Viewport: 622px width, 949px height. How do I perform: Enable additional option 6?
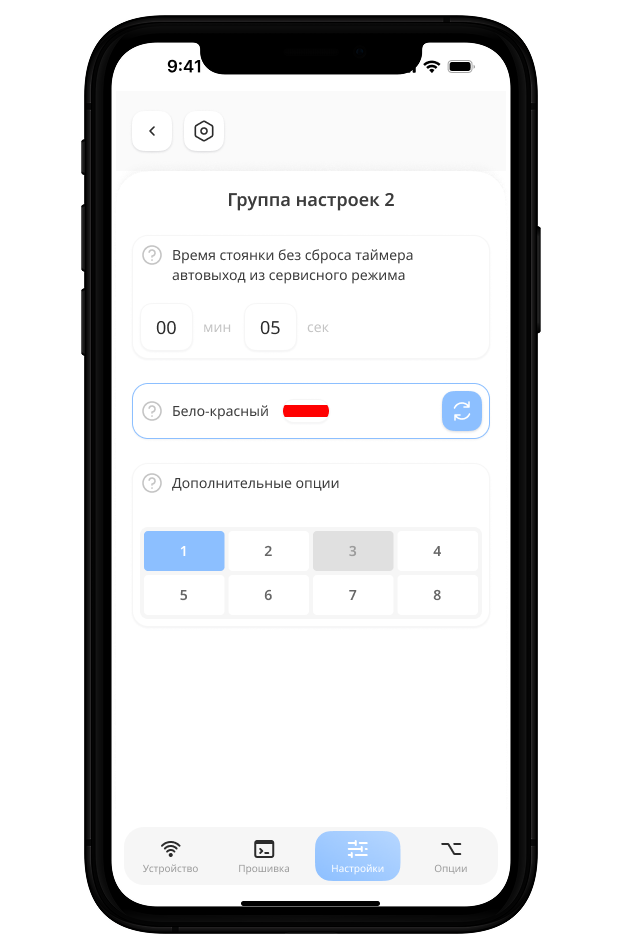coord(268,595)
